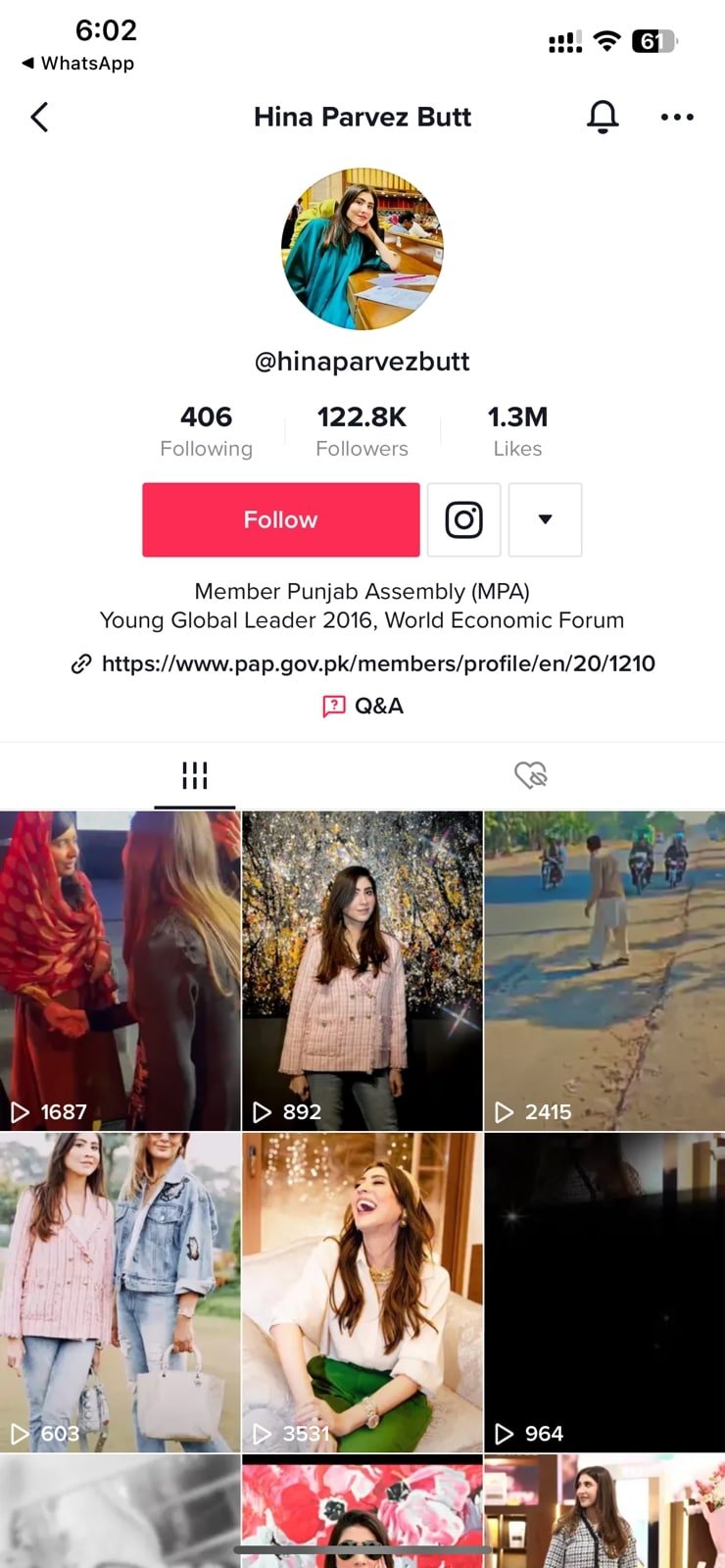Play the video with 3531 views
This screenshot has height=1568, width=725.
pos(362,1292)
